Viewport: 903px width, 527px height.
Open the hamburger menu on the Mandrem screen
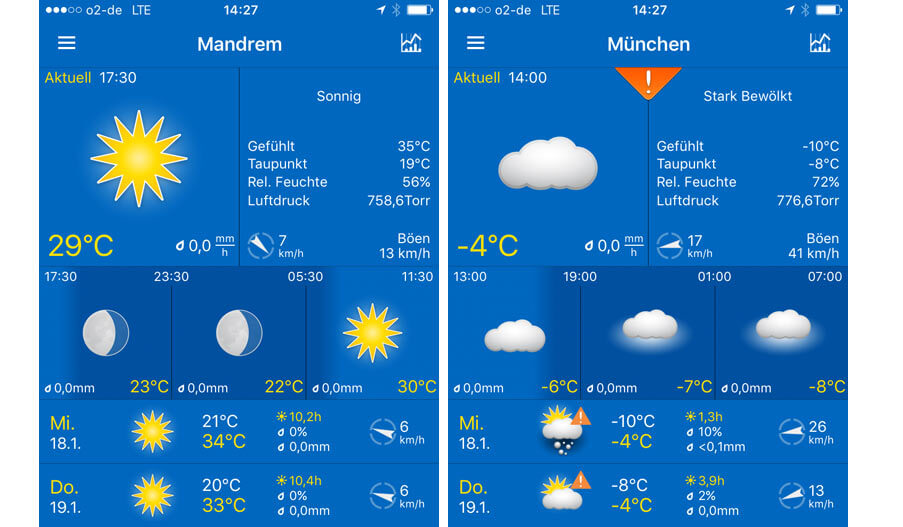[67, 44]
